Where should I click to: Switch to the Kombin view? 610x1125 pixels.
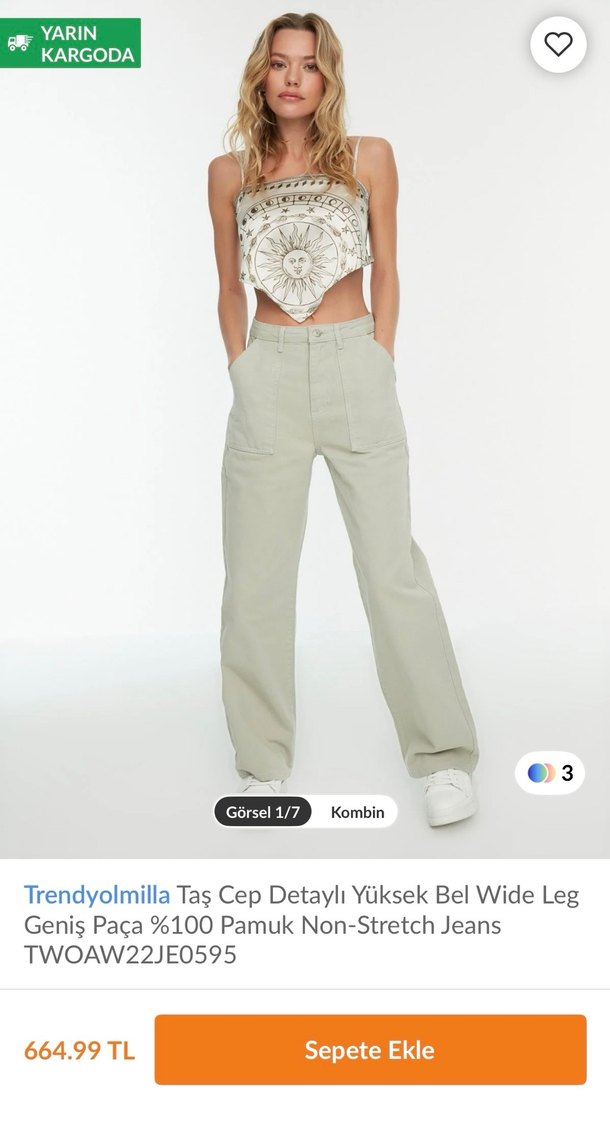coord(357,812)
